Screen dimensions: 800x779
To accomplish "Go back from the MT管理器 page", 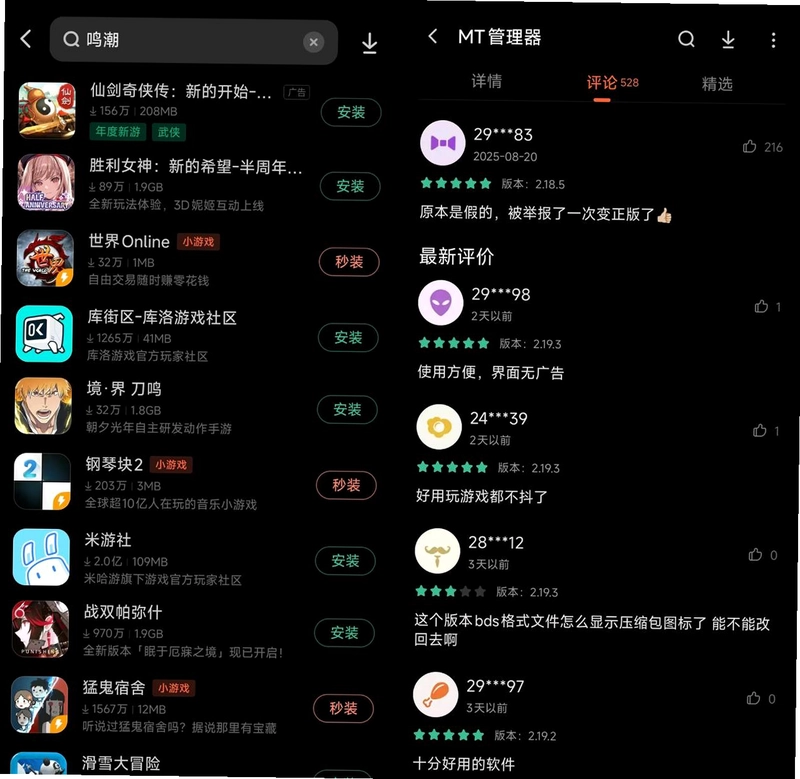I will [x=433, y=36].
